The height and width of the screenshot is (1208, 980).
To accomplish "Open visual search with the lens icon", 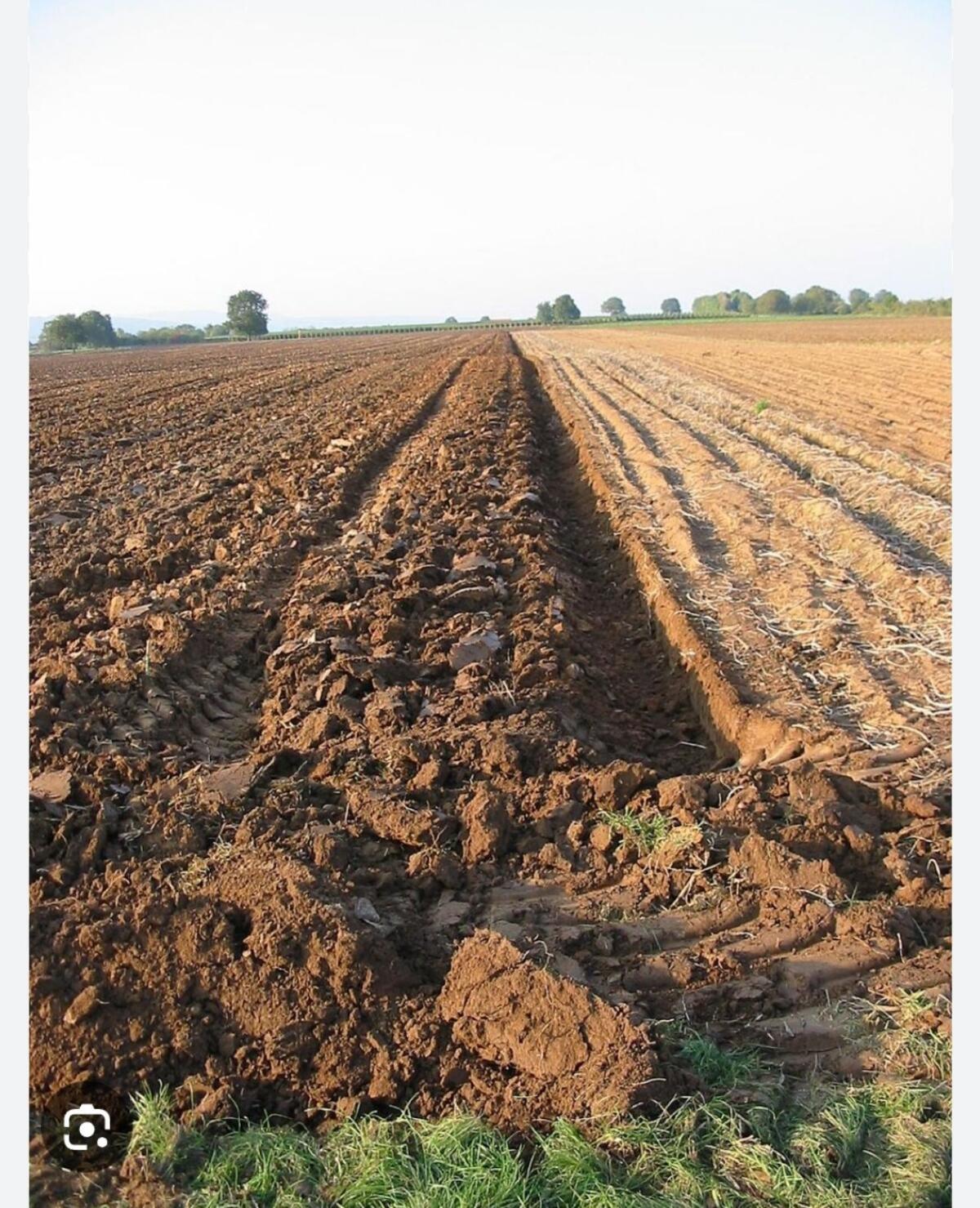I will (x=87, y=1128).
